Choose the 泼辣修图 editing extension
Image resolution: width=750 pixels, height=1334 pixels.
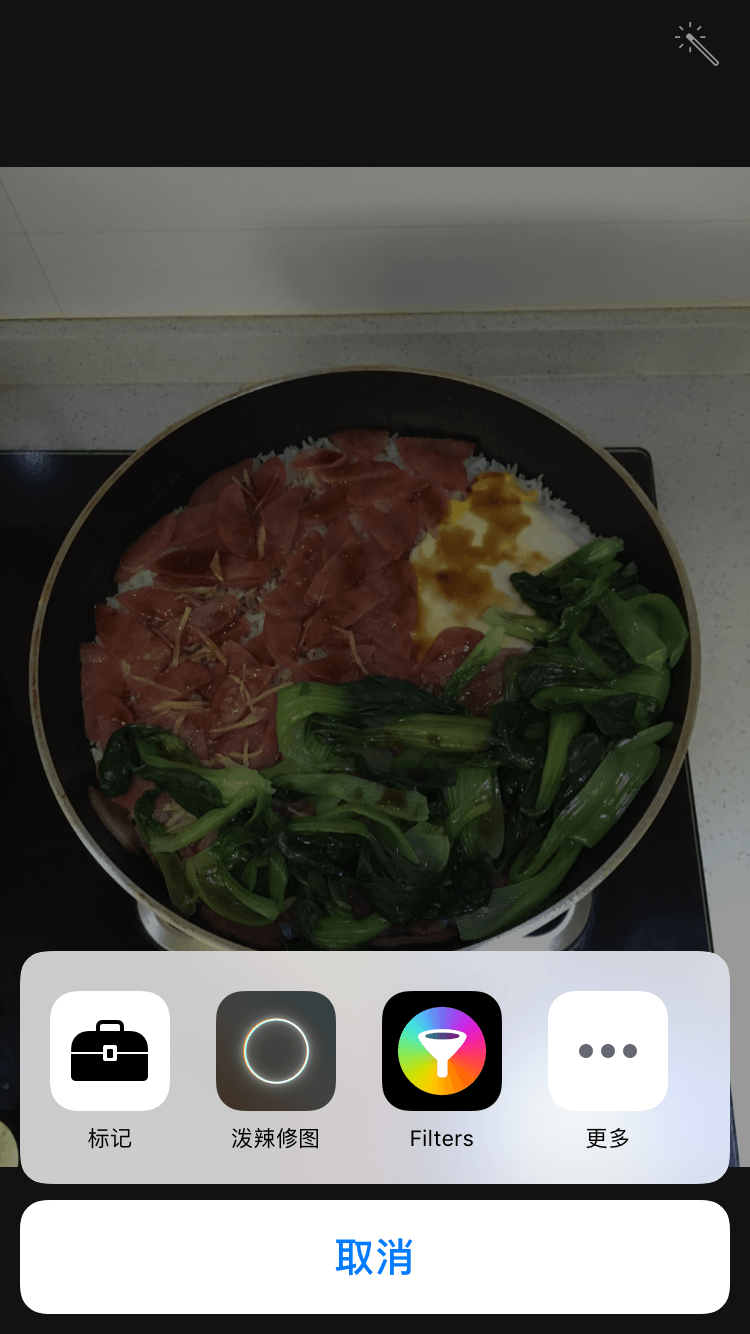[x=276, y=1051]
